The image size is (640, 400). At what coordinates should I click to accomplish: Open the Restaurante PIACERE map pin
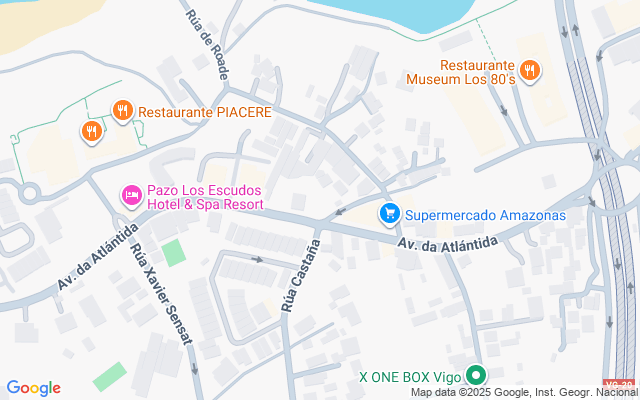point(123,111)
